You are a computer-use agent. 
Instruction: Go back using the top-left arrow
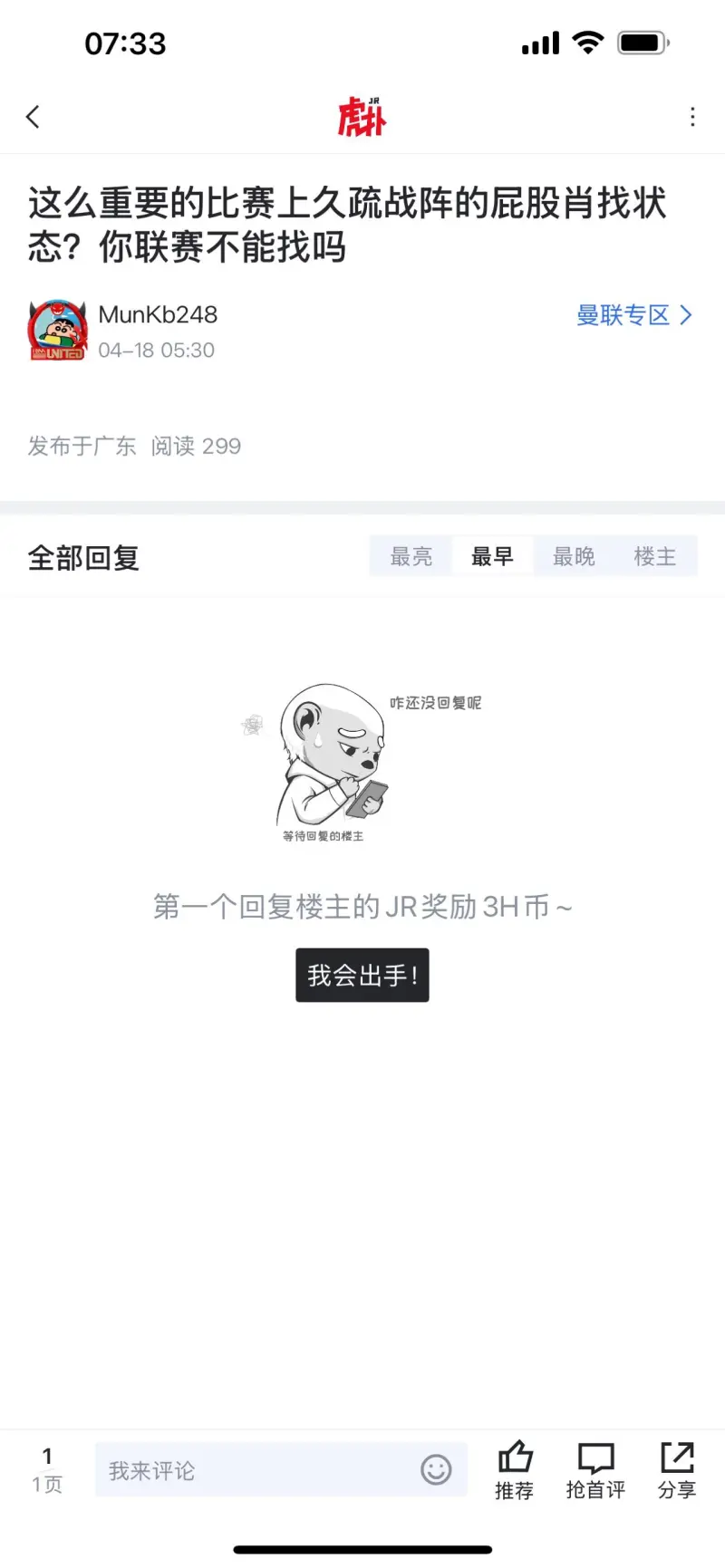point(34,117)
